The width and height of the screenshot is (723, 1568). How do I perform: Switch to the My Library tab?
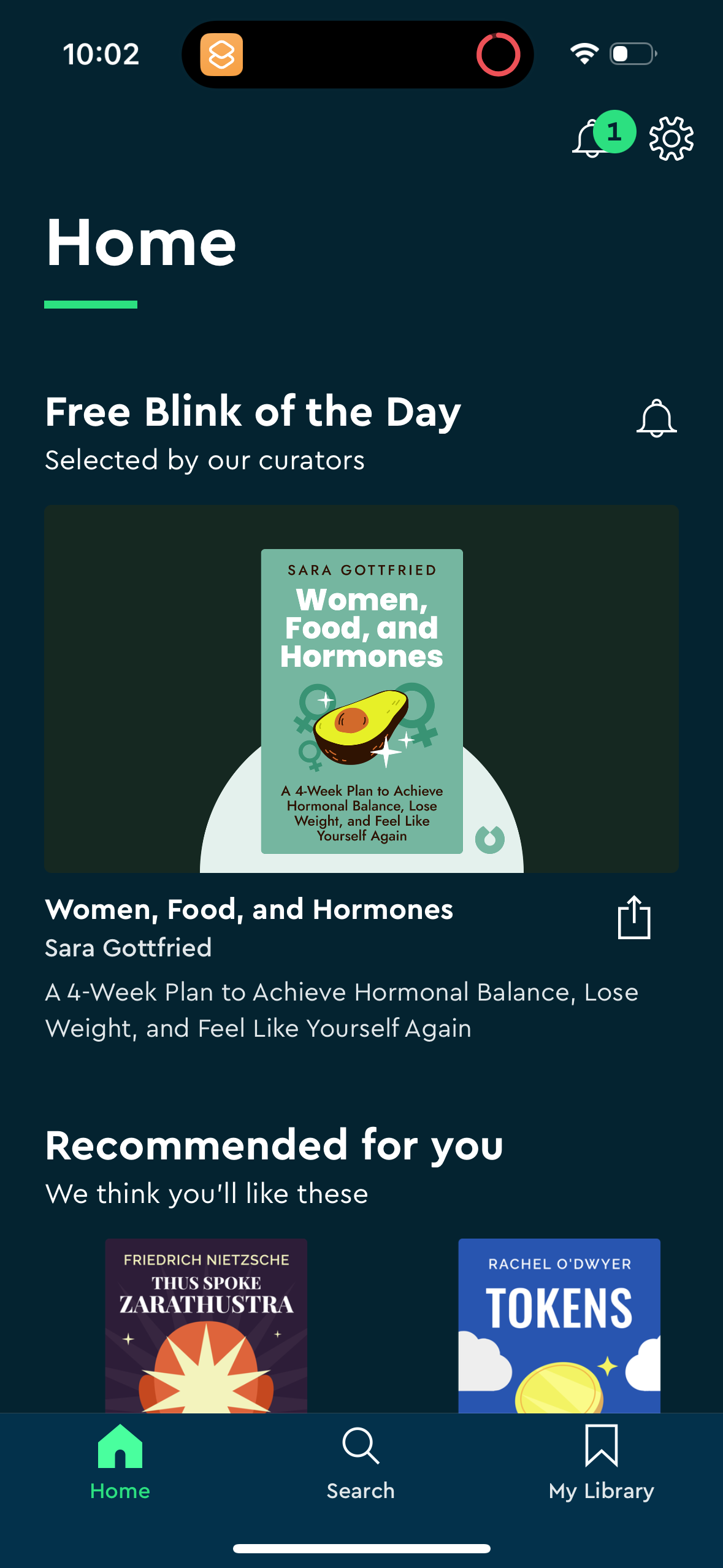pyautogui.click(x=601, y=1462)
